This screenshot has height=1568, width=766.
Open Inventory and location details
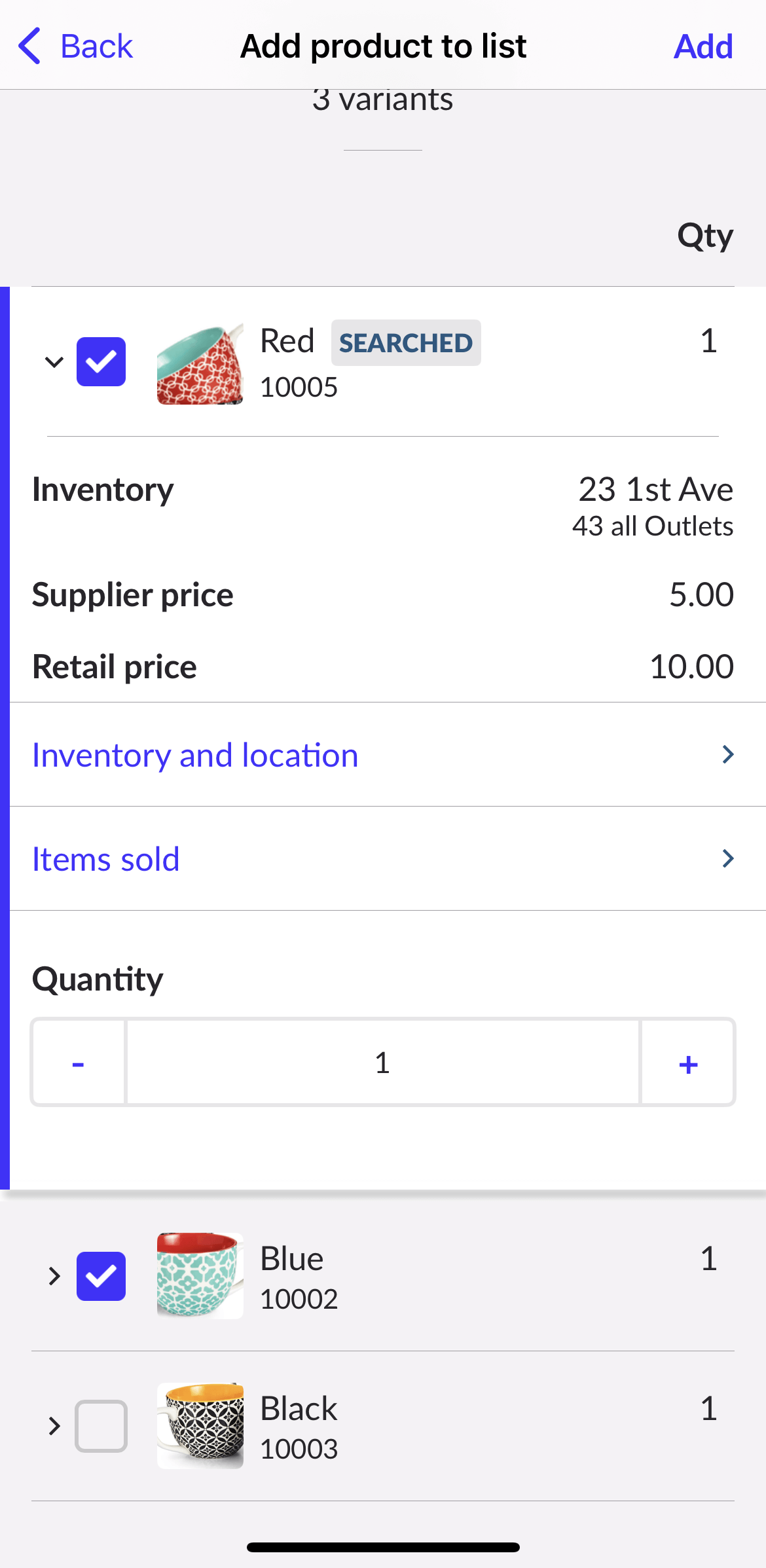pyautogui.click(x=383, y=755)
